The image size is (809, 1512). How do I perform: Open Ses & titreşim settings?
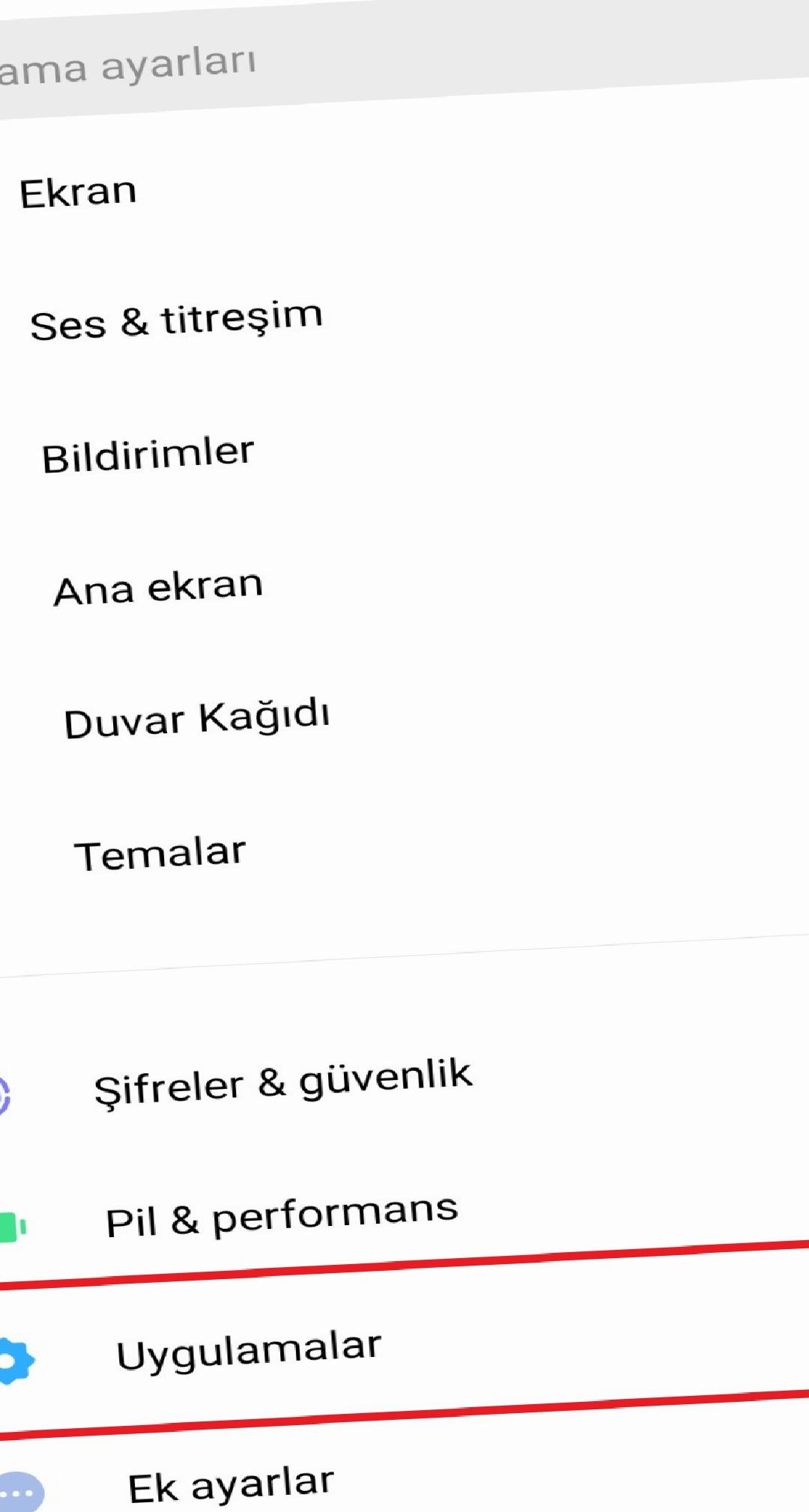point(404,321)
